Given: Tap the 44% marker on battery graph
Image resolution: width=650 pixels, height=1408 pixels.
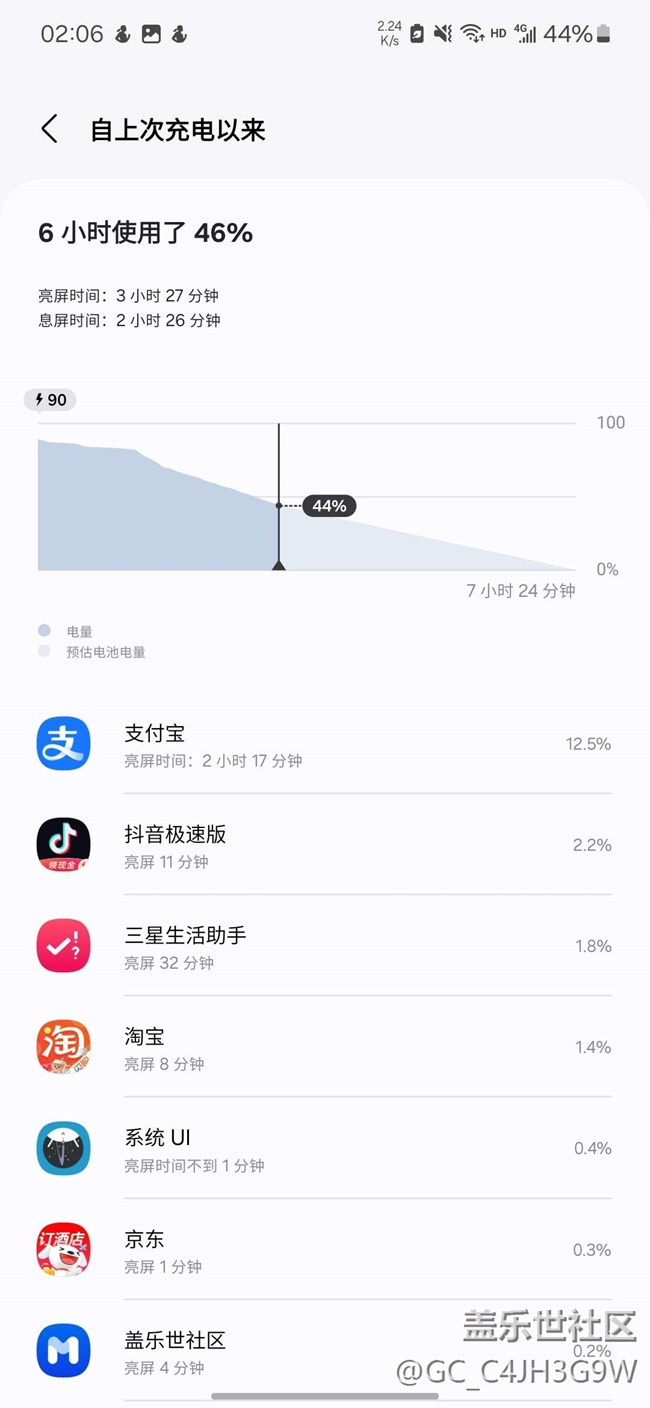Looking at the screenshot, I should click(329, 506).
